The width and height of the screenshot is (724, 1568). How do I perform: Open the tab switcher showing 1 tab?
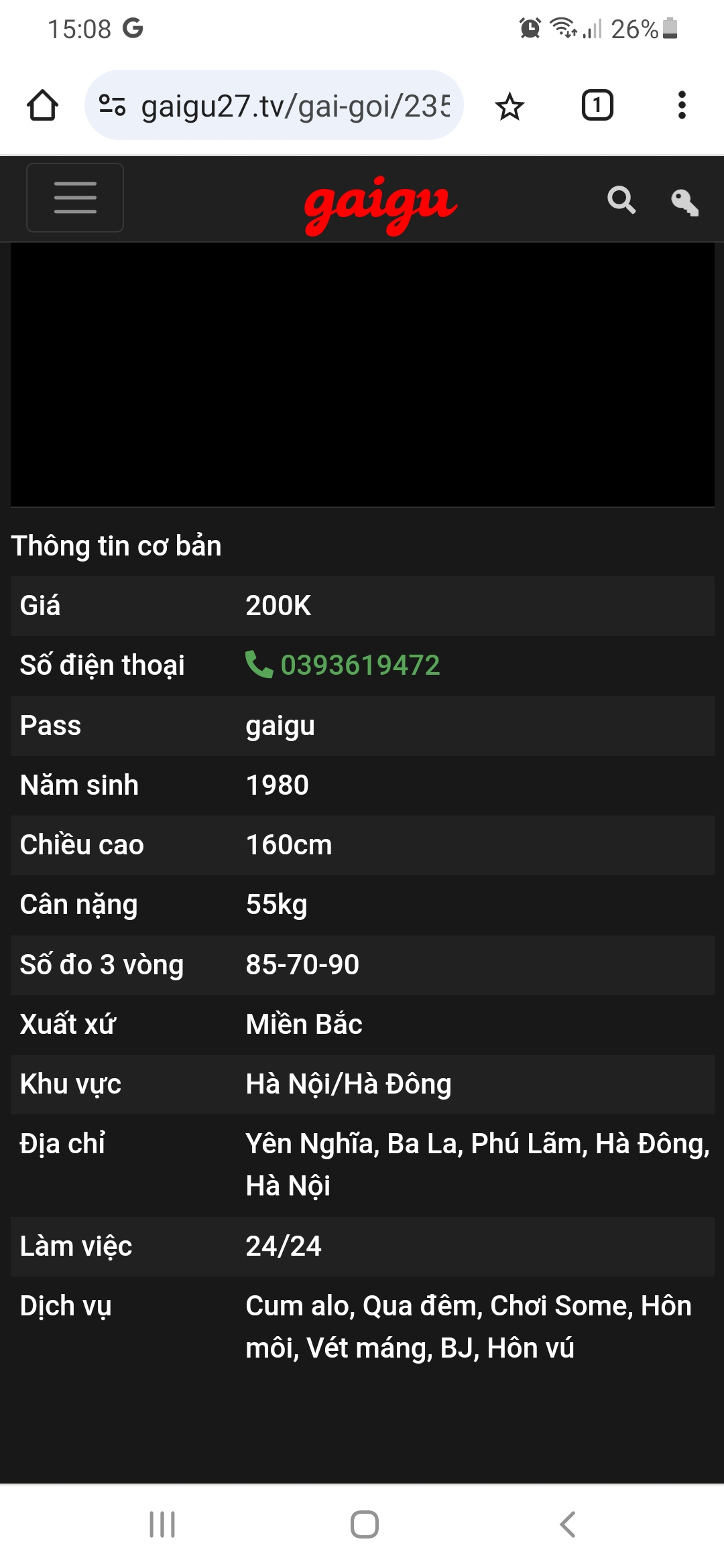point(597,105)
